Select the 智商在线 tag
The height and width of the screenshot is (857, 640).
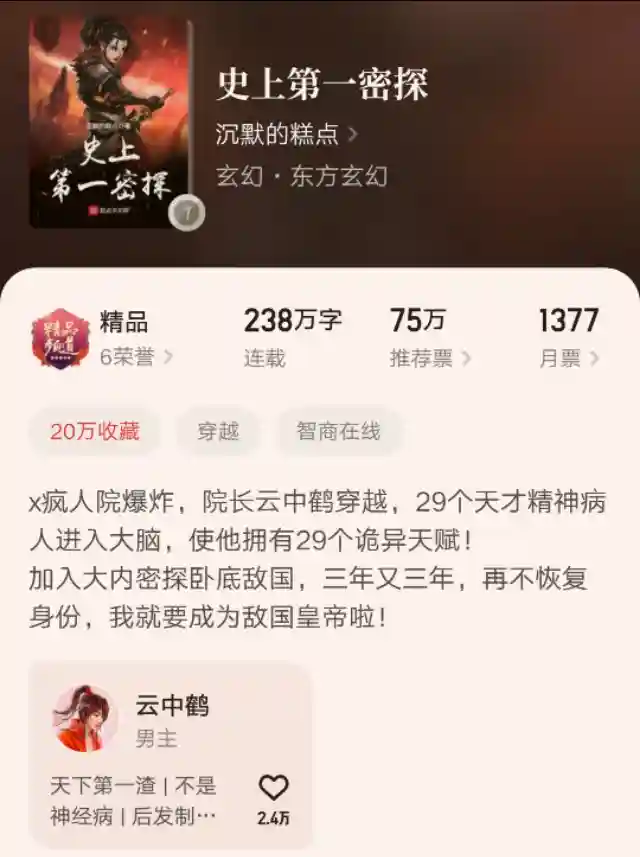coord(339,431)
